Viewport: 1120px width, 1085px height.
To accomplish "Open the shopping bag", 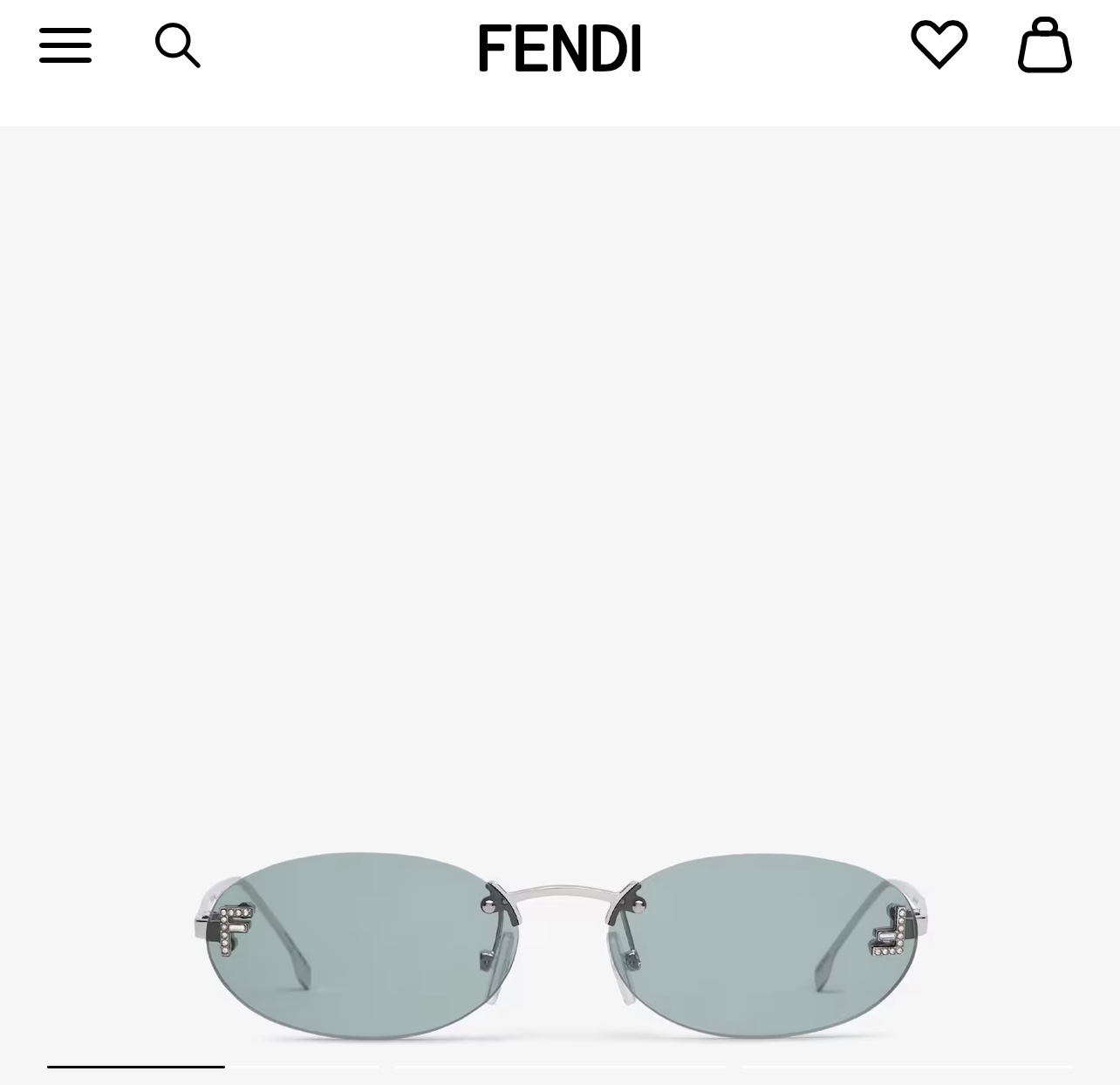I will tap(1044, 45).
